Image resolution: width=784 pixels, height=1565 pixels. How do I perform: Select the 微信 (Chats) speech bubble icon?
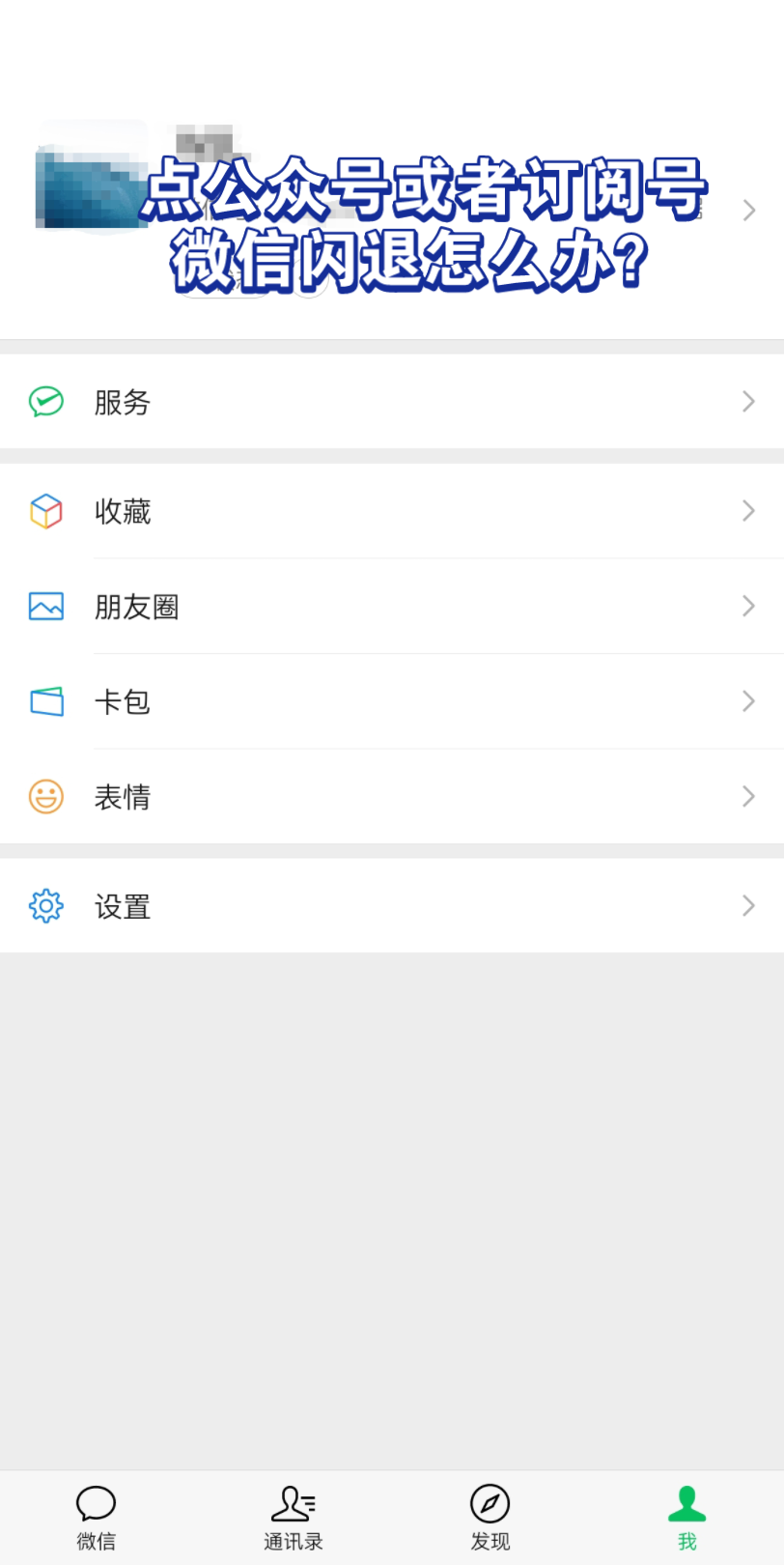(x=96, y=1502)
